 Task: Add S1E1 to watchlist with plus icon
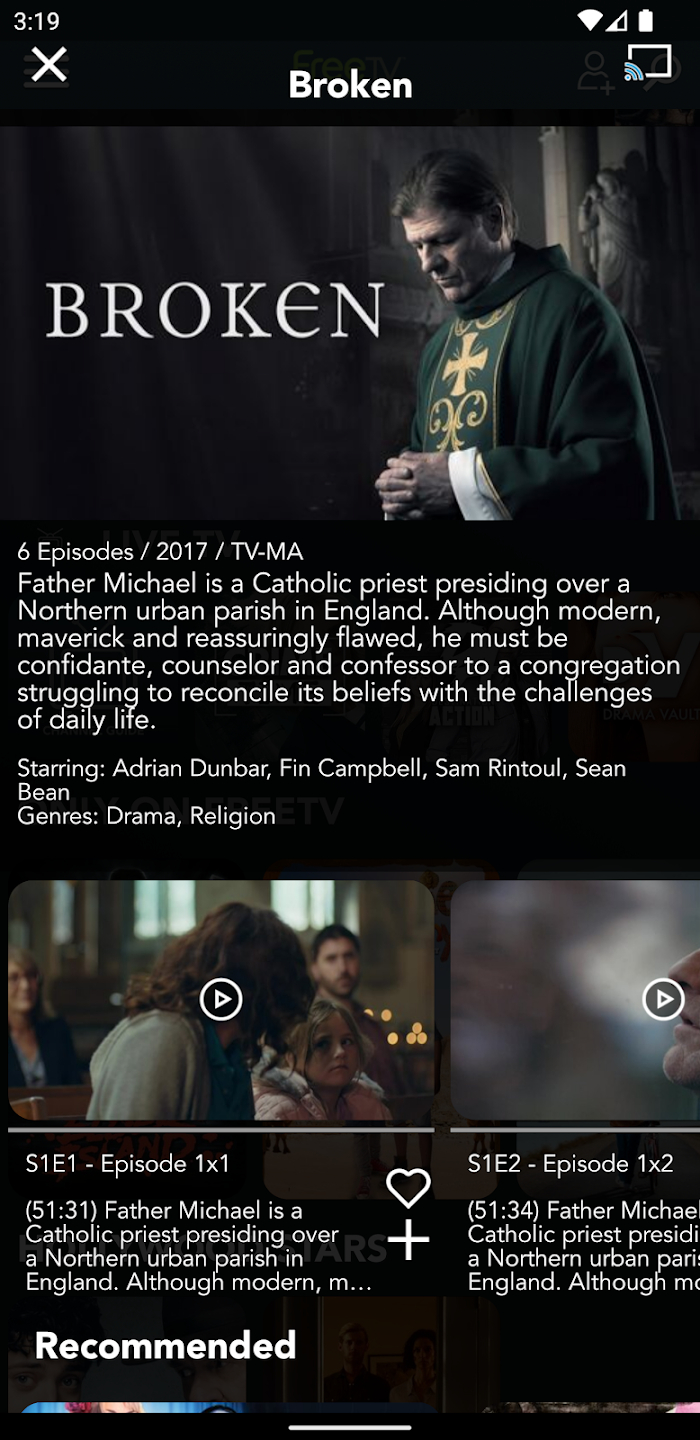point(408,1240)
